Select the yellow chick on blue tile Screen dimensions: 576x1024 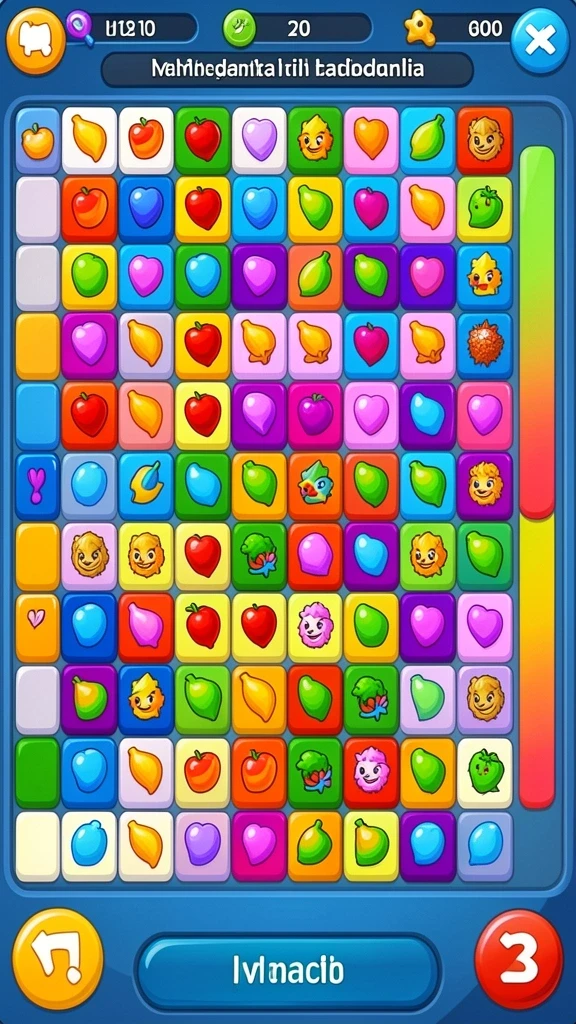[x=485, y=274]
